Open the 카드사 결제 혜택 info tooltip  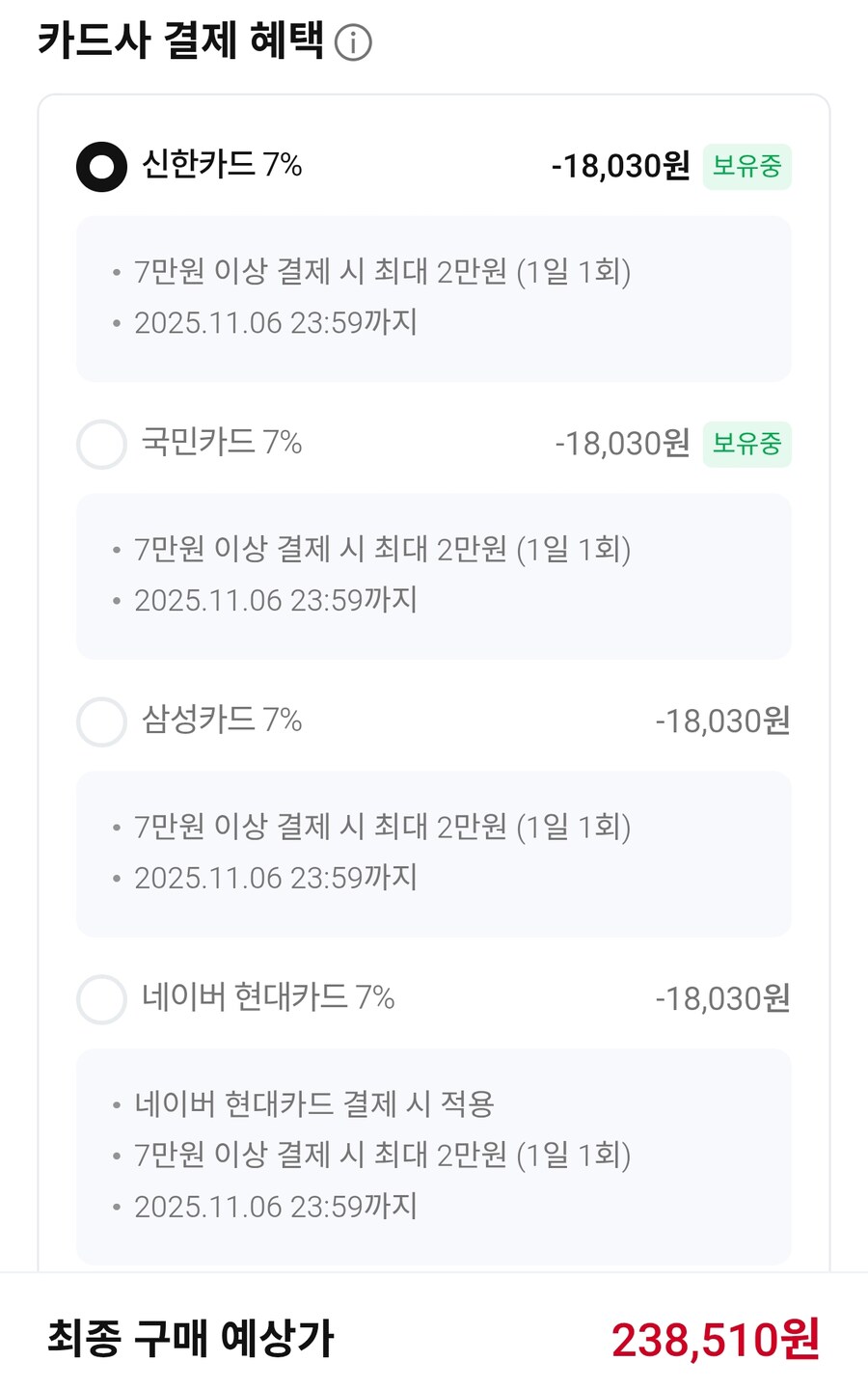(354, 41)
